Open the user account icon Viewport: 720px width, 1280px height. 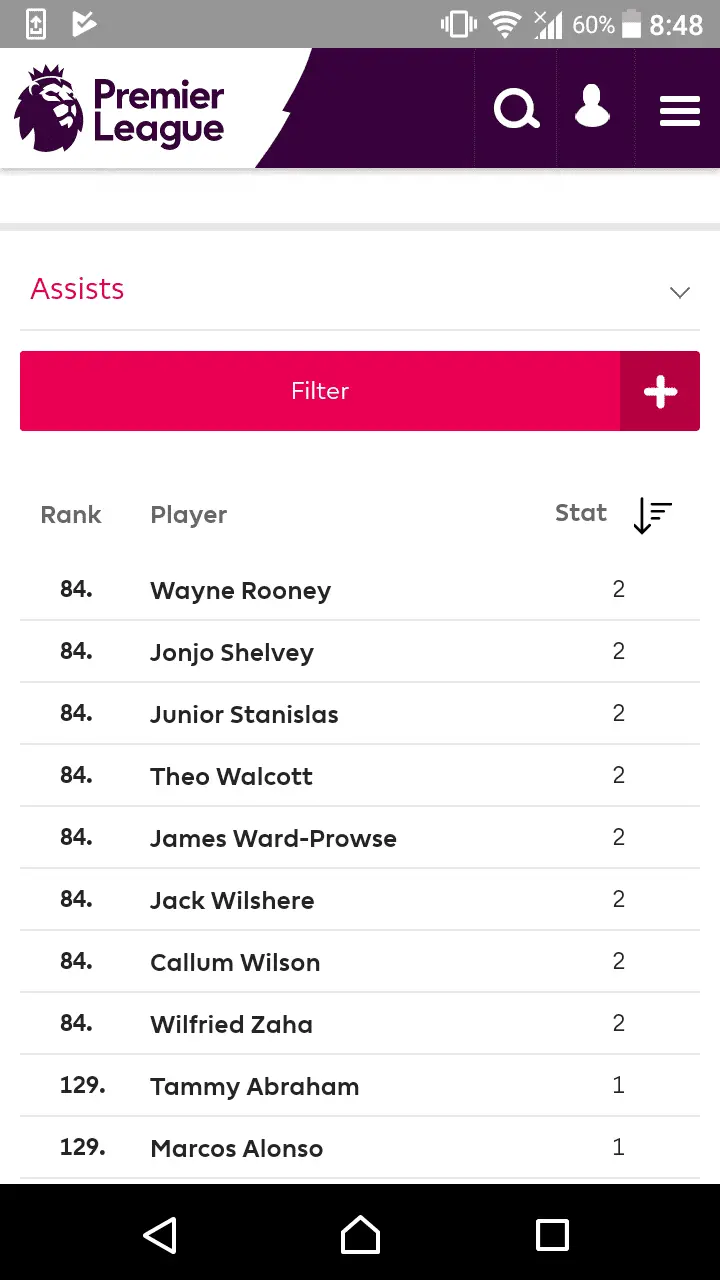tap(593, 108)
